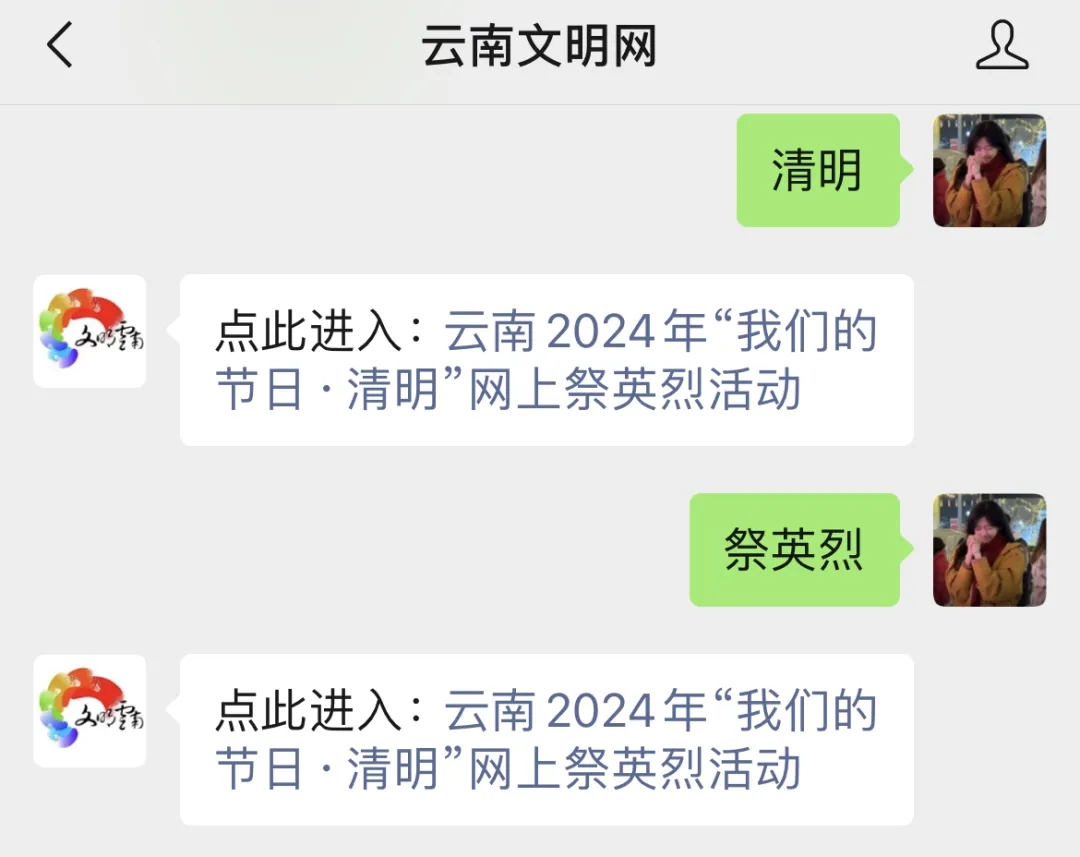This screenshot has height=857, width=1080.
Task: Tap my avatar next to 祭英烈
Action: click(989, 550)
